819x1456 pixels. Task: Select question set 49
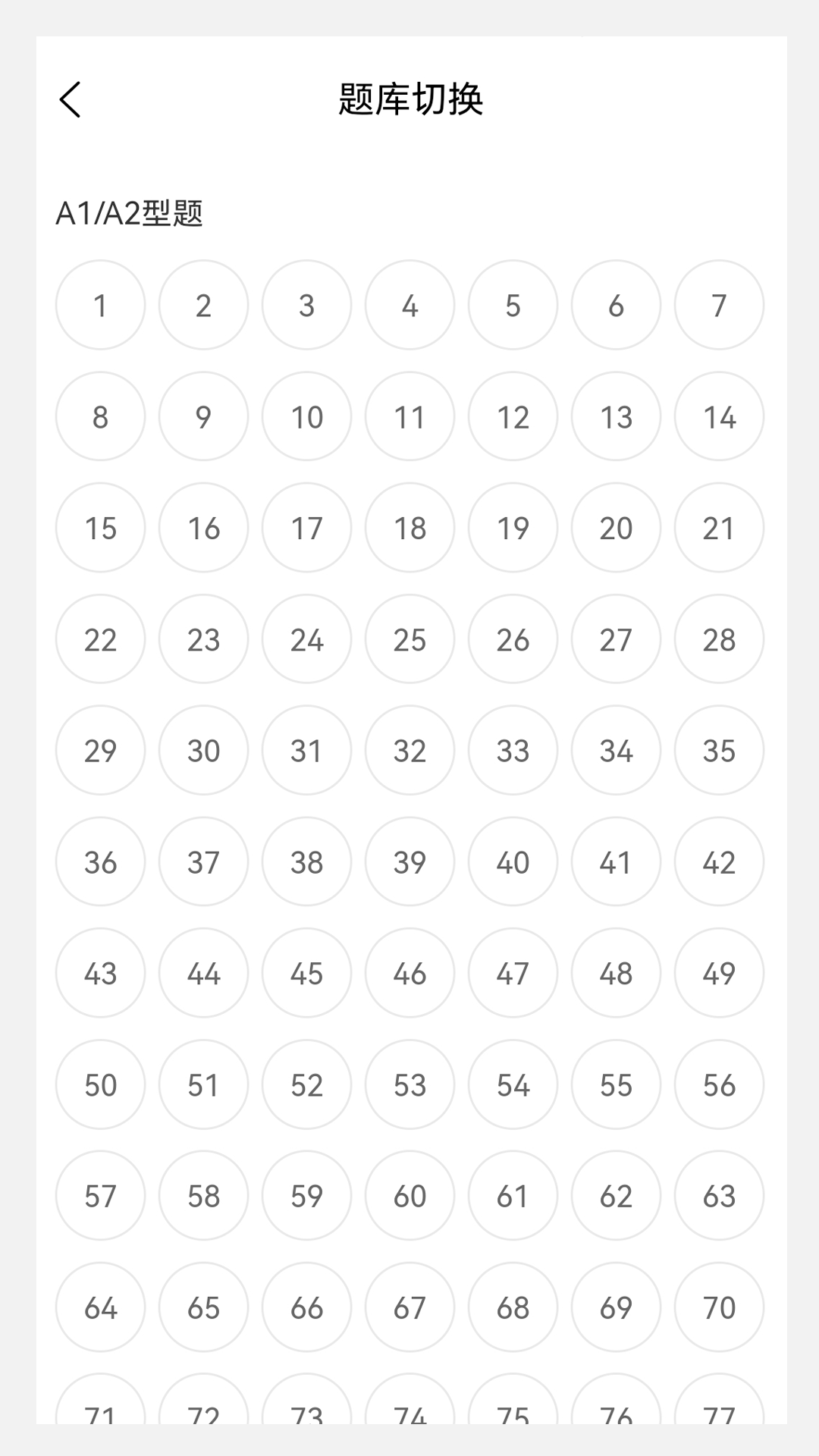tap(718, 973)
